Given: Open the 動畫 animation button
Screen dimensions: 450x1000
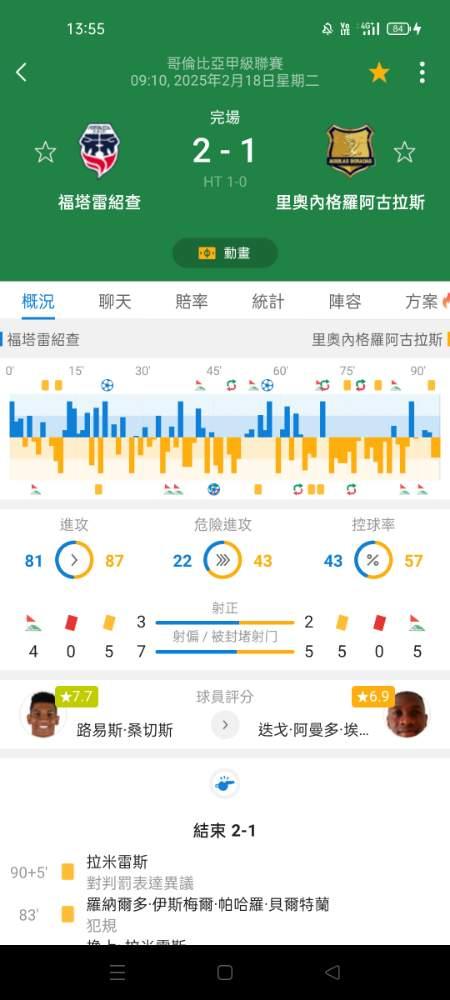Looking at the screenshot, I should tap(225, 253).
